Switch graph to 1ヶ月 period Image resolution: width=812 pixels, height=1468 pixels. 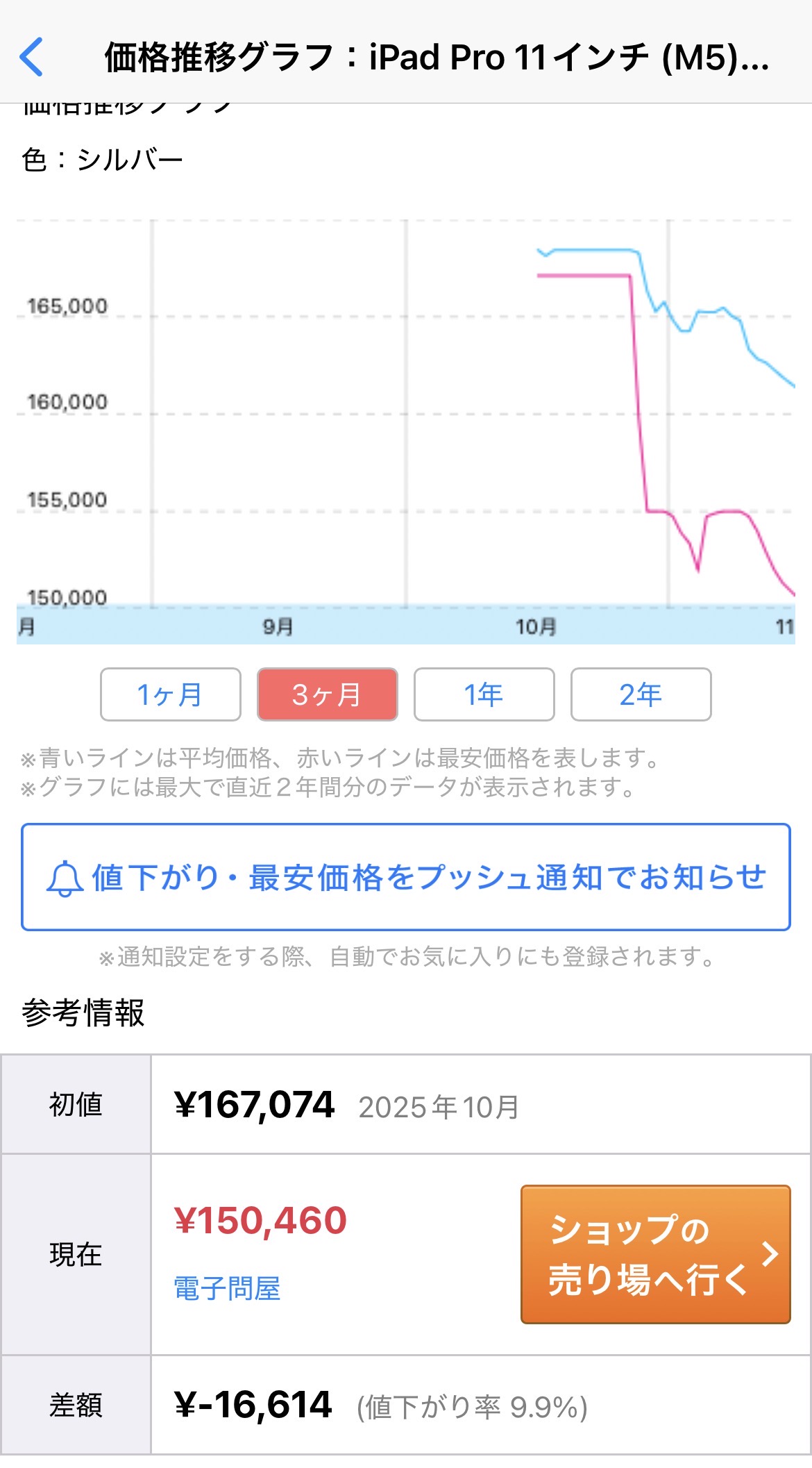coord(171,694)
